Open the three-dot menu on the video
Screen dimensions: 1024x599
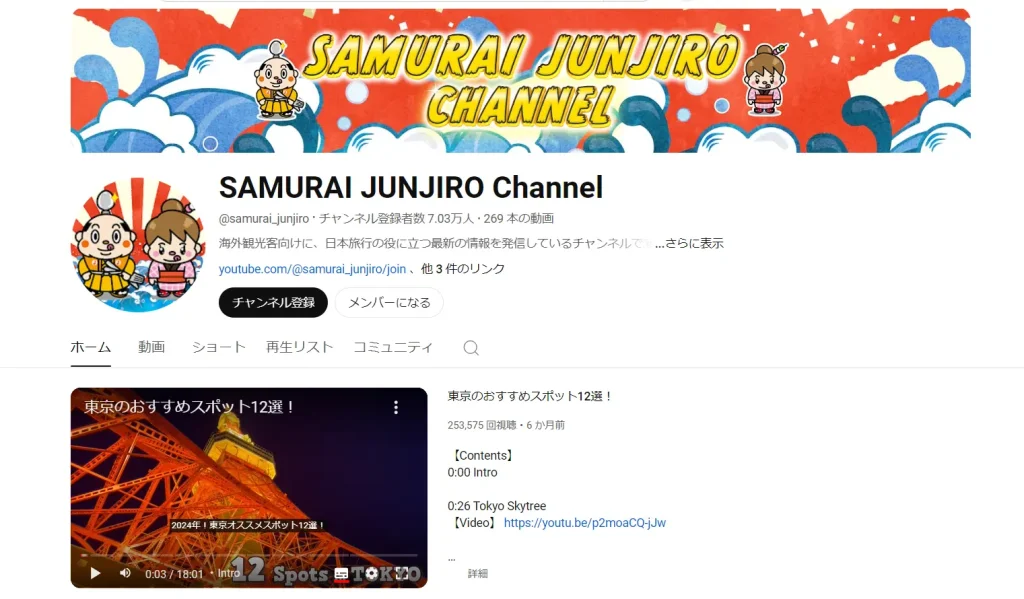tap(396, 407)
